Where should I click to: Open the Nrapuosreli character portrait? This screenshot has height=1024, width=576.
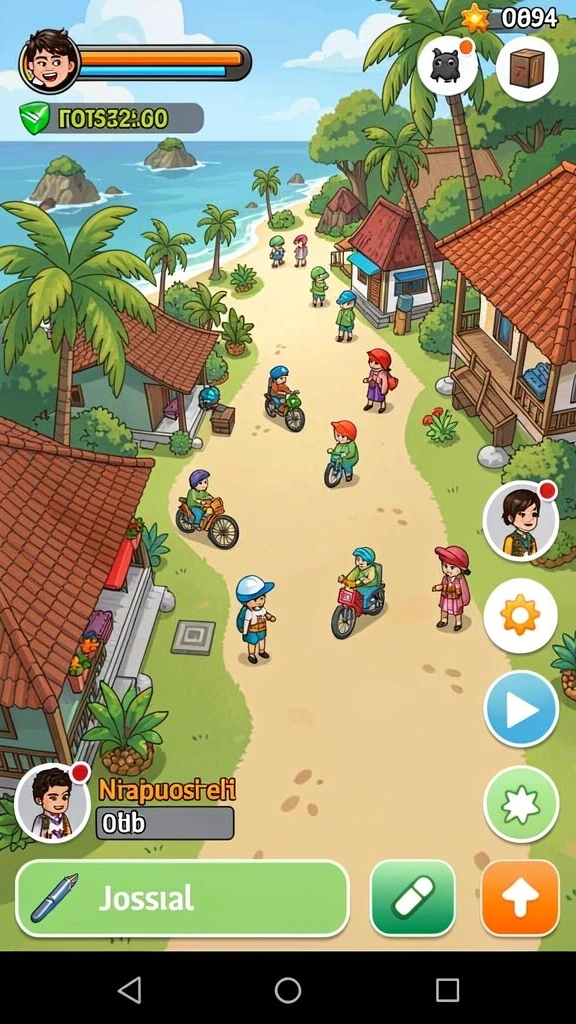(52, 803)
